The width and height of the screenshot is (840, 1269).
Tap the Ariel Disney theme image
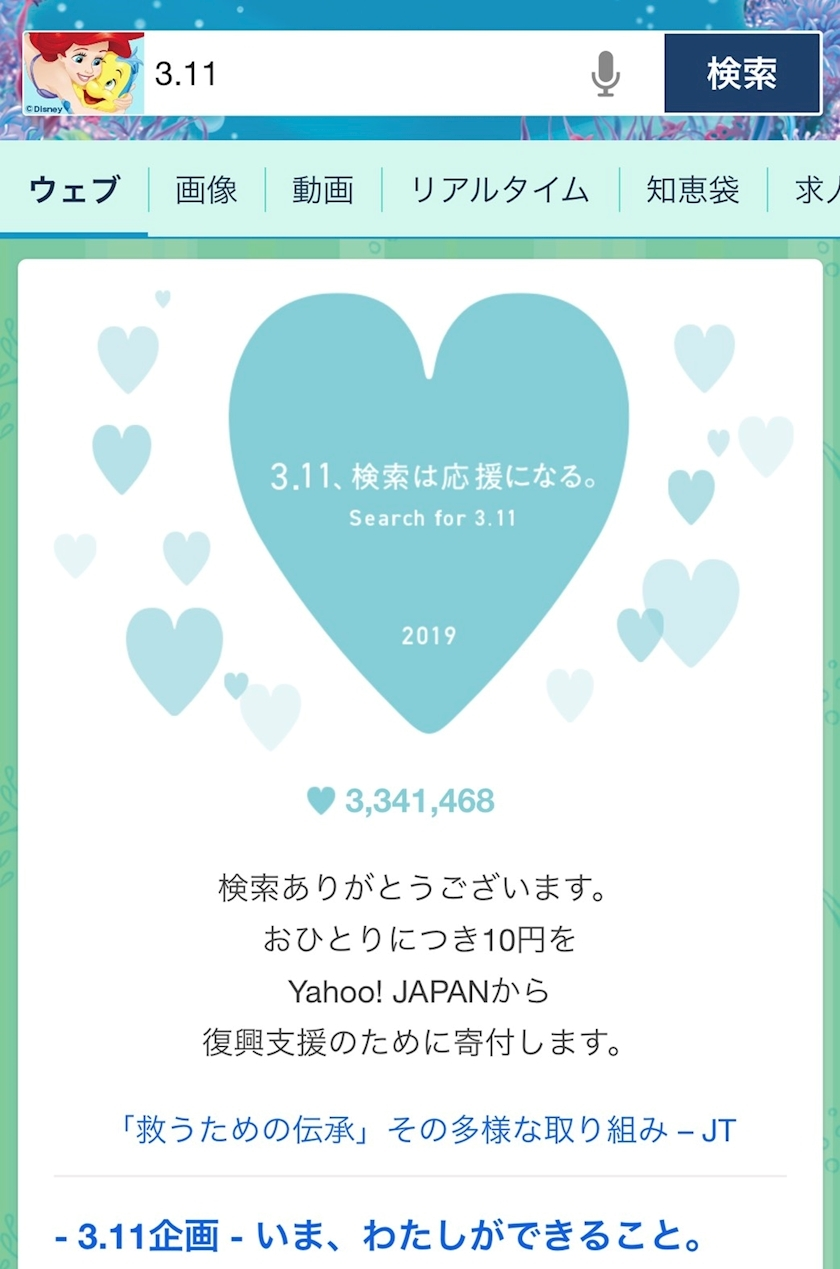[84, 74]
